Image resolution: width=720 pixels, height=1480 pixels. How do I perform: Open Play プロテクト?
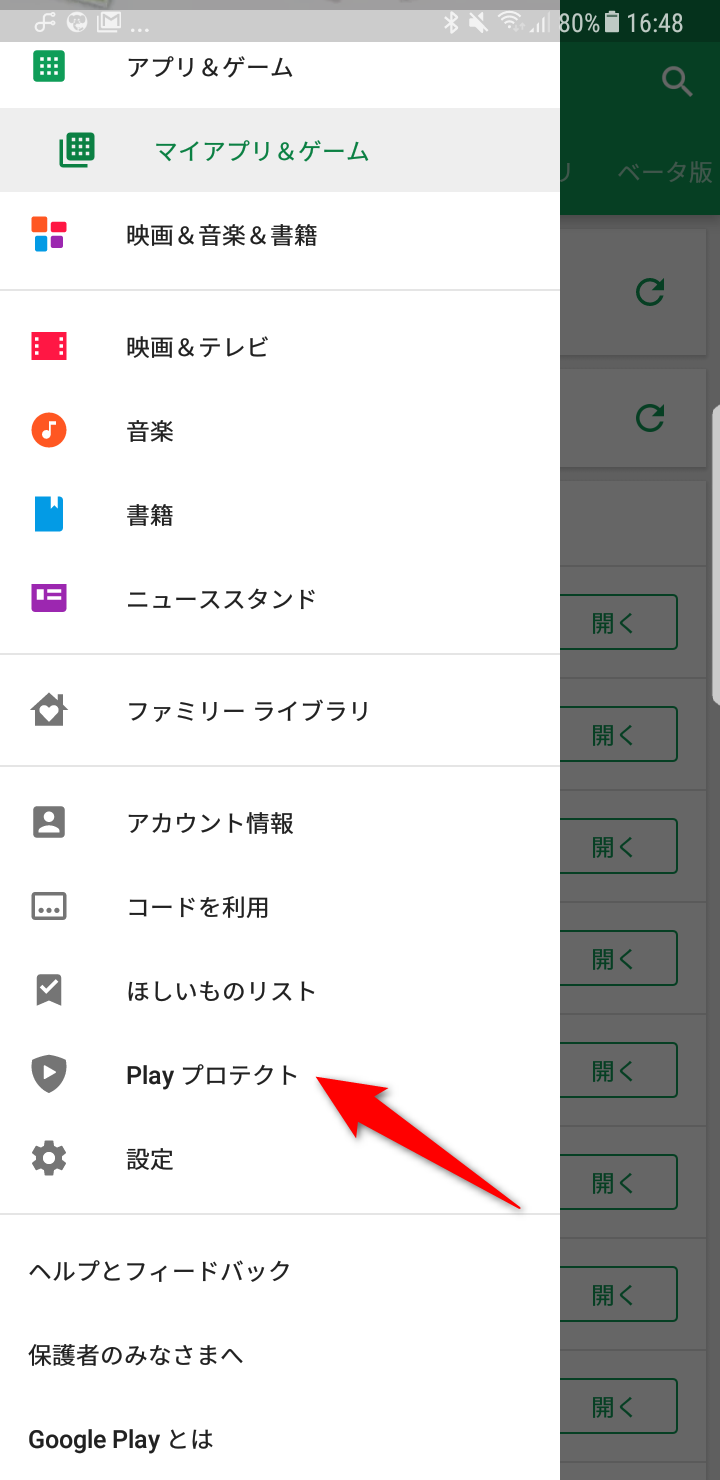coord(280,1075)
